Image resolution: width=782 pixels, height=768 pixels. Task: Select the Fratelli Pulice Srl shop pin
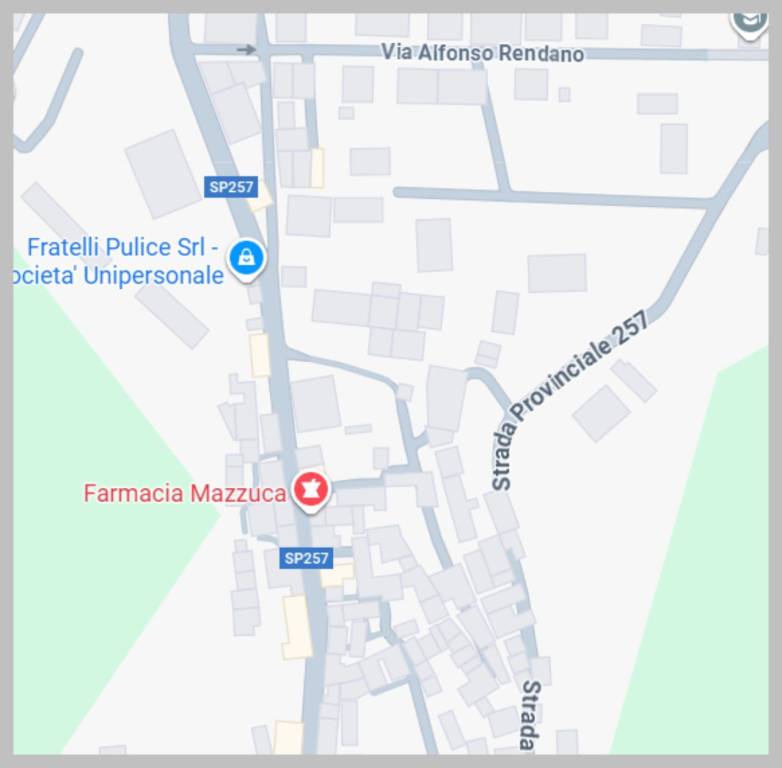pyautogui.click(x=246, y=259)
